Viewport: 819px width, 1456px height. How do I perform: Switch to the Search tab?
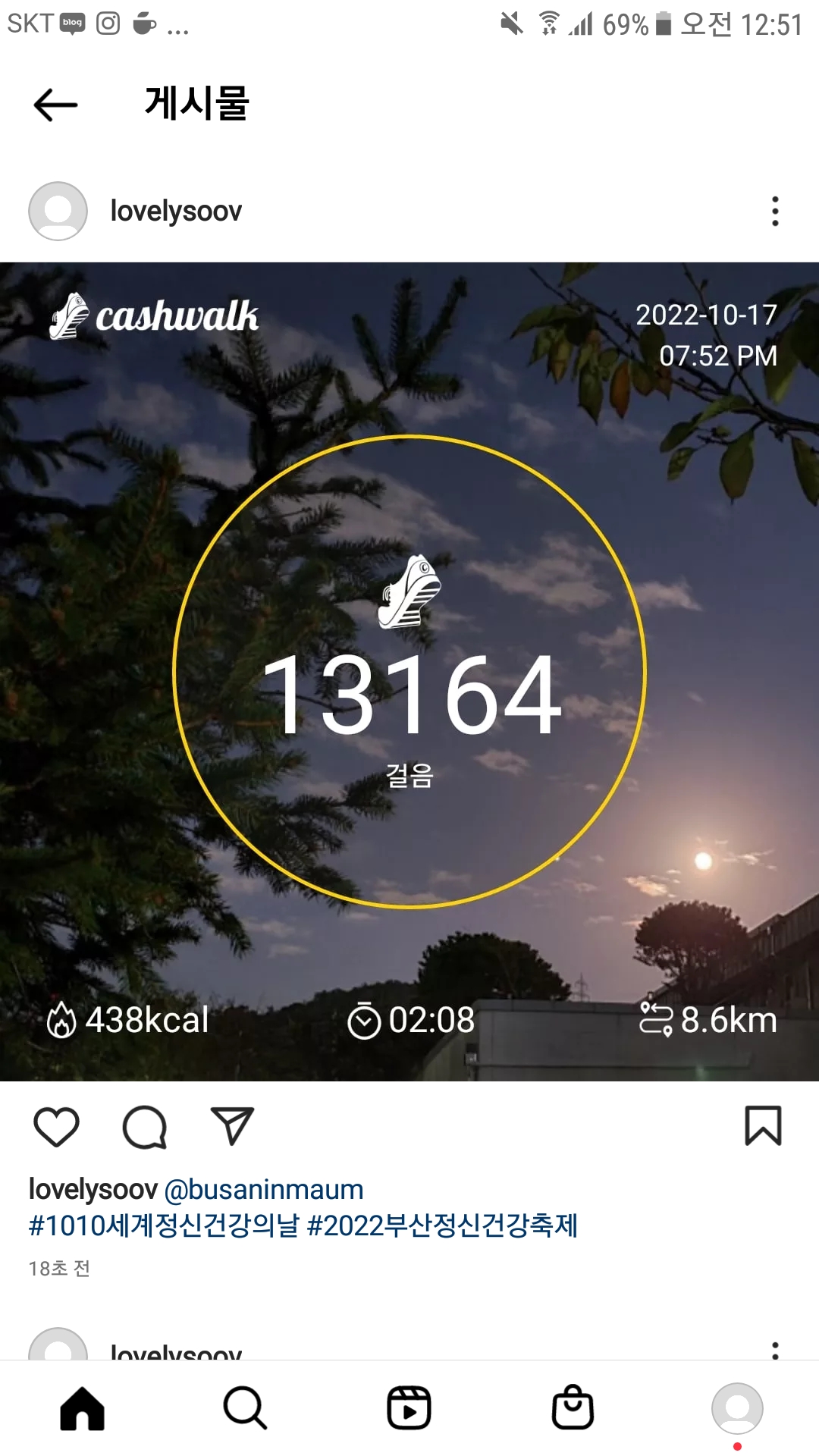point(245,1408)
